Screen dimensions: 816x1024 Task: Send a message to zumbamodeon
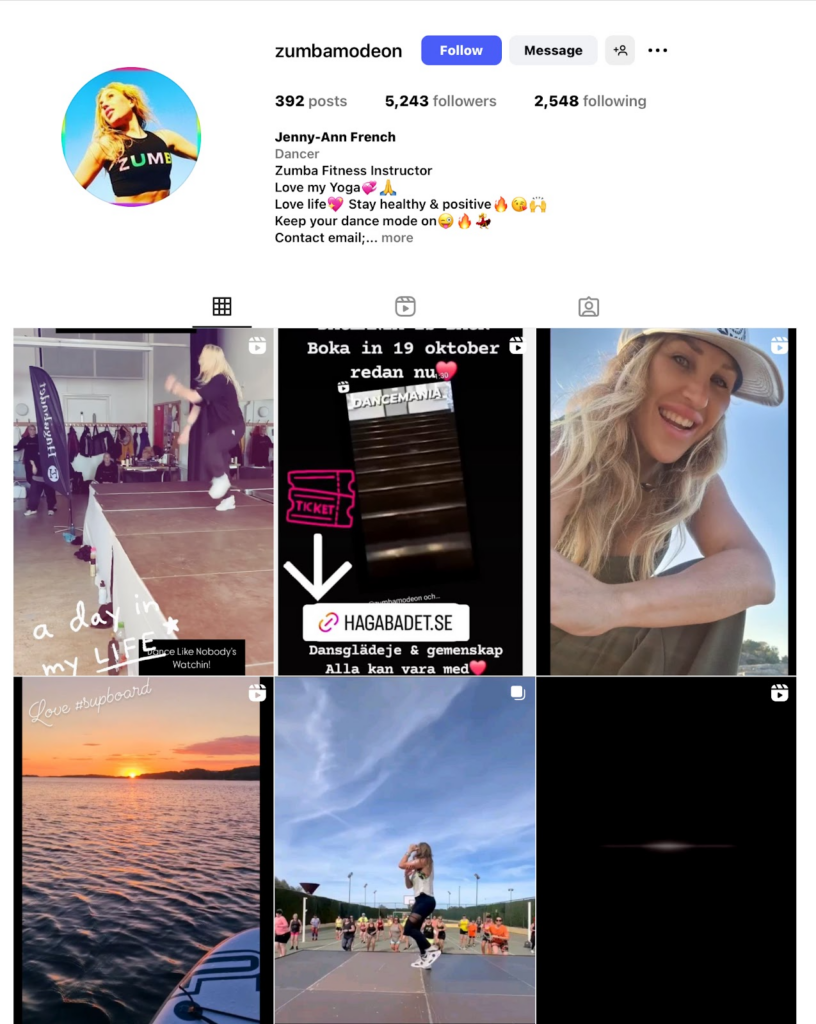point(553,50)
